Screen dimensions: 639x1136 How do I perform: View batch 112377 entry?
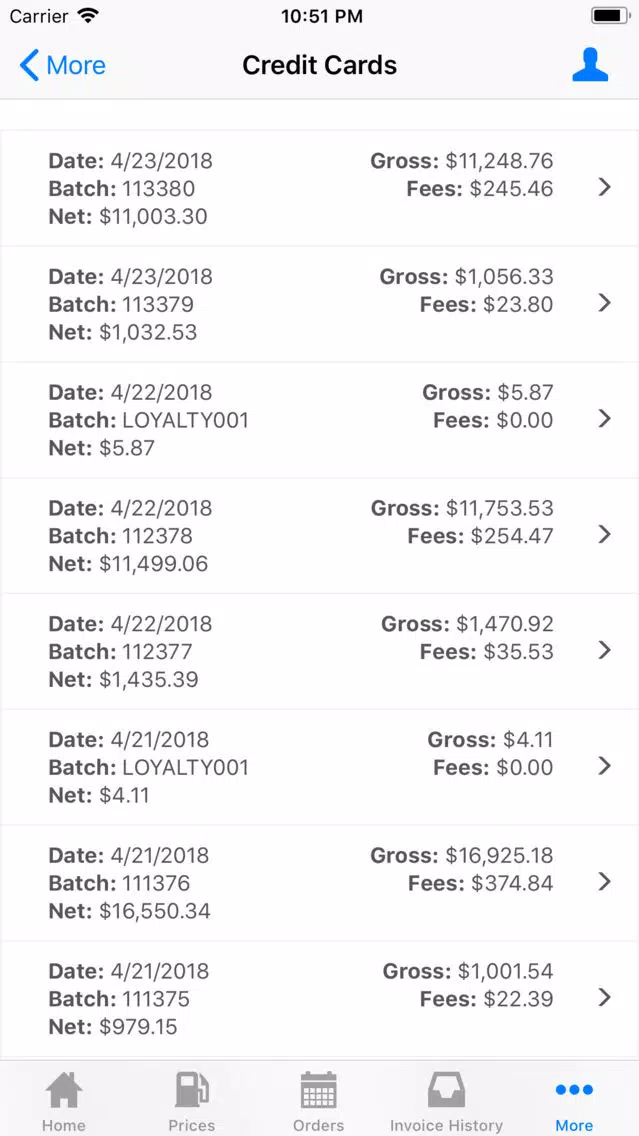coord(320,651)
